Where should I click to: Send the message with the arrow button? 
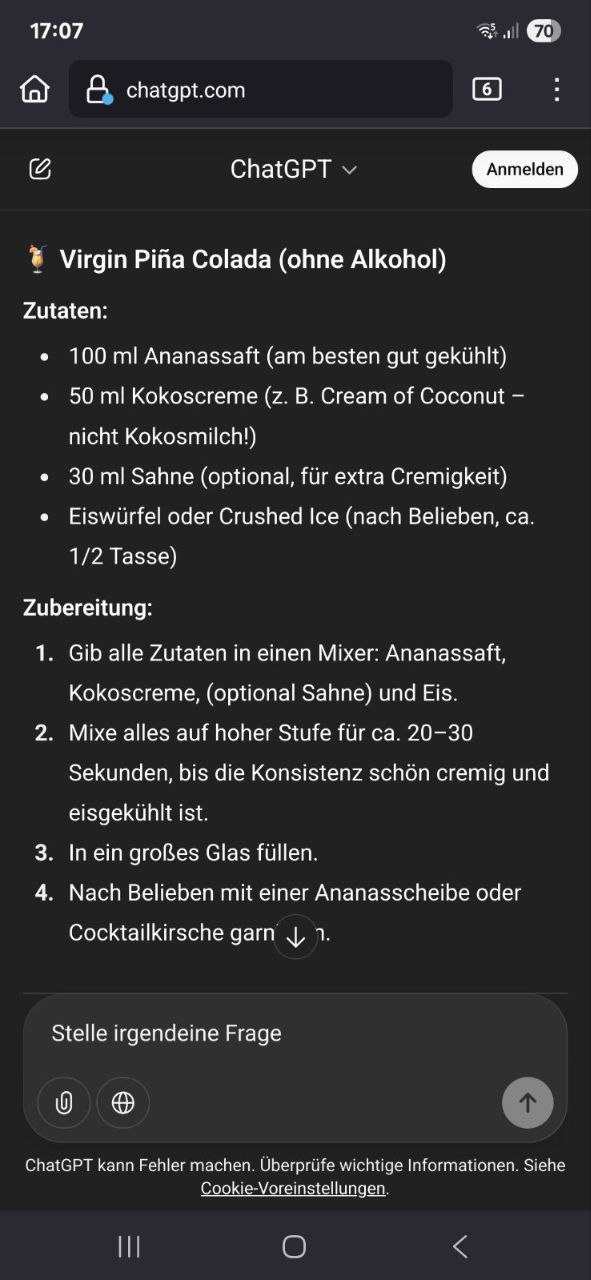pos(527,1102)
